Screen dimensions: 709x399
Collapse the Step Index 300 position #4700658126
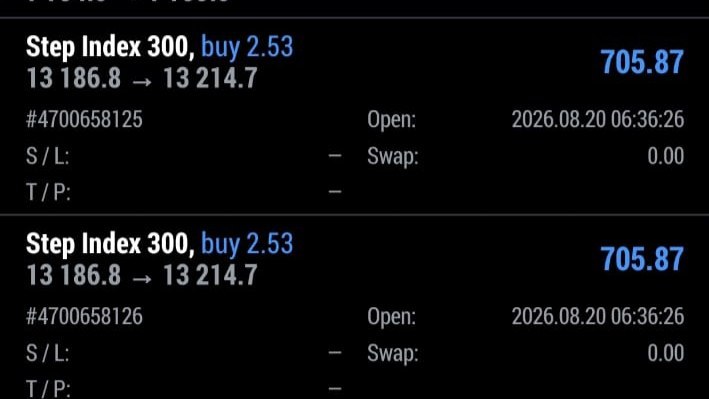pos(354,308)
